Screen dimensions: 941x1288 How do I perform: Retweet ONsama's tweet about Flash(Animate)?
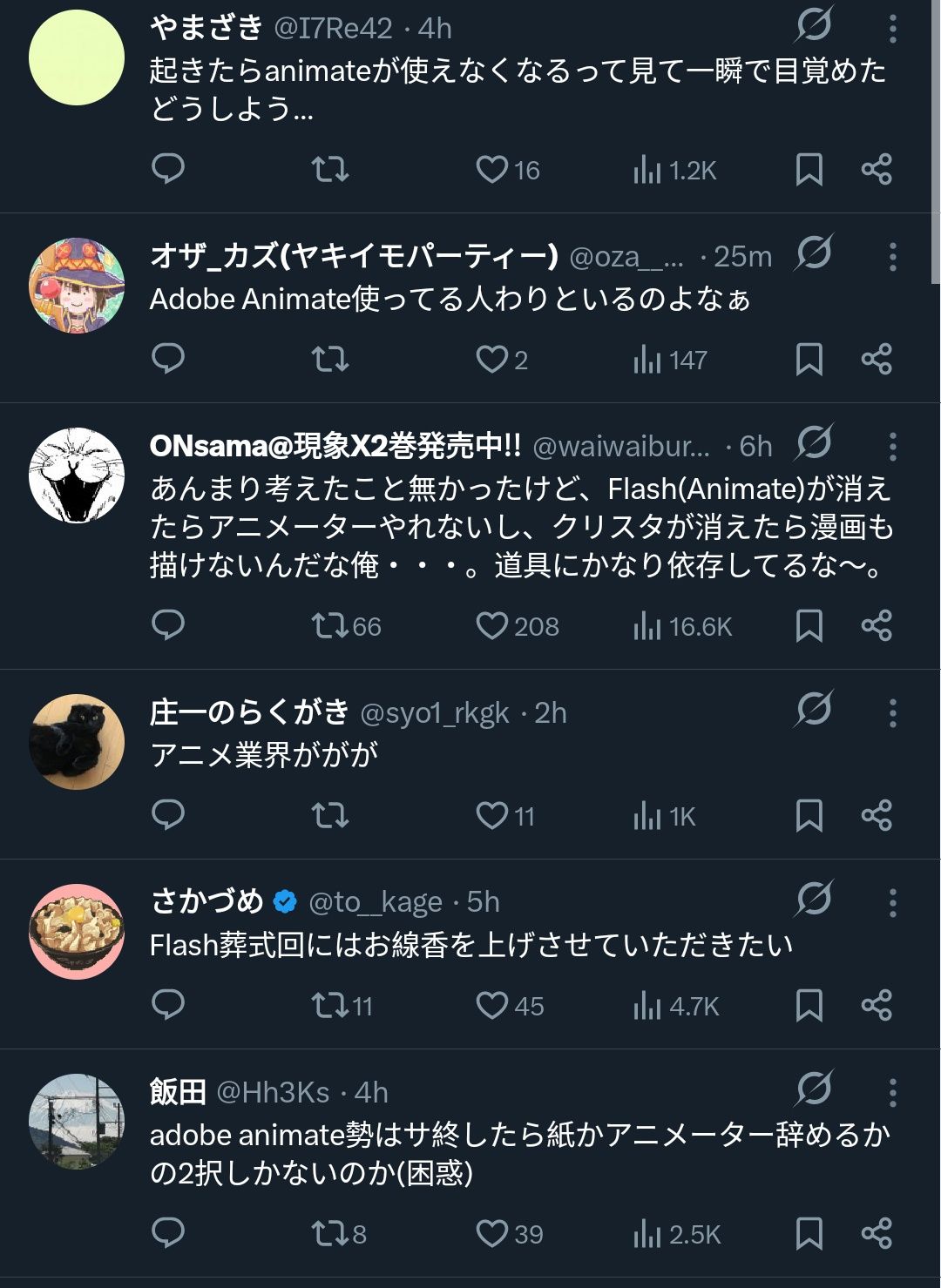click(331, 625)
